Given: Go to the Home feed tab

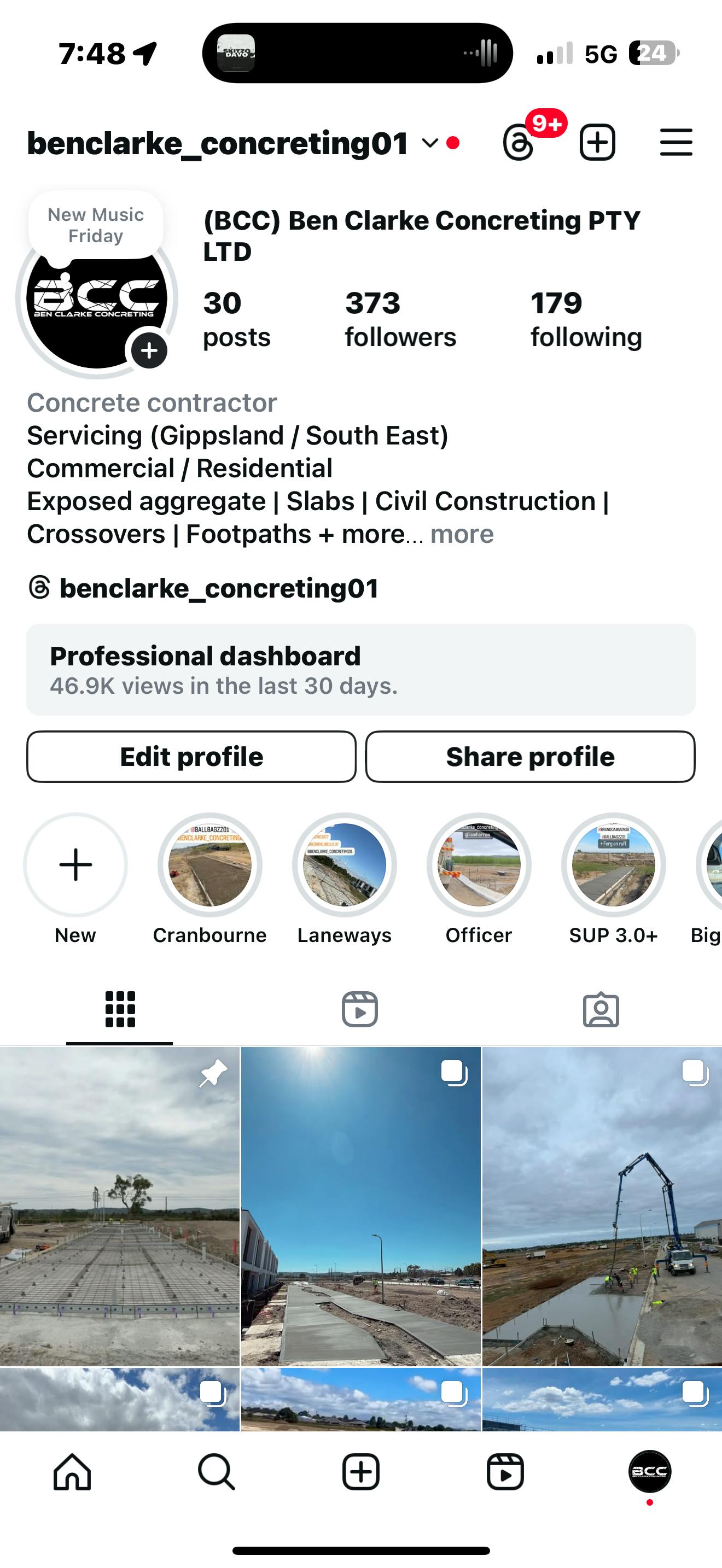Looking at the screenshot, I should pyautogui.click(x=72, y=1472).
